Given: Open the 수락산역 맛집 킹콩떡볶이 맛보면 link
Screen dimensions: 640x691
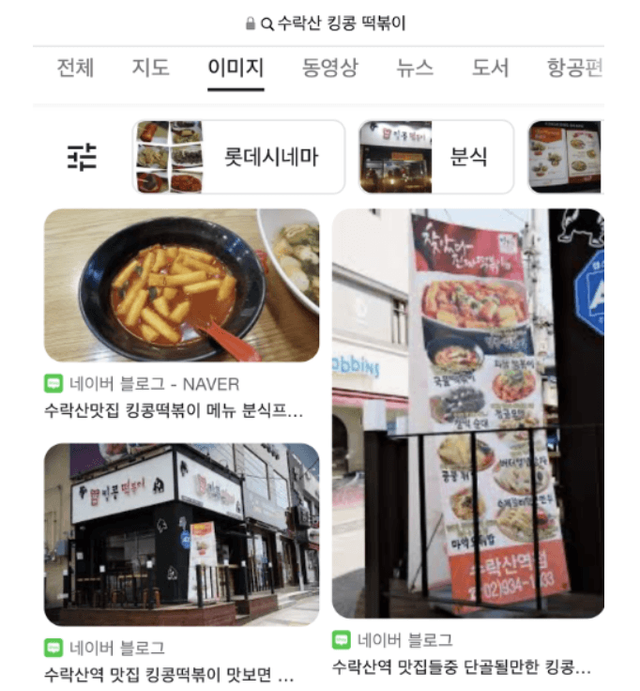Looking at the screenshot, I should 170,674.
